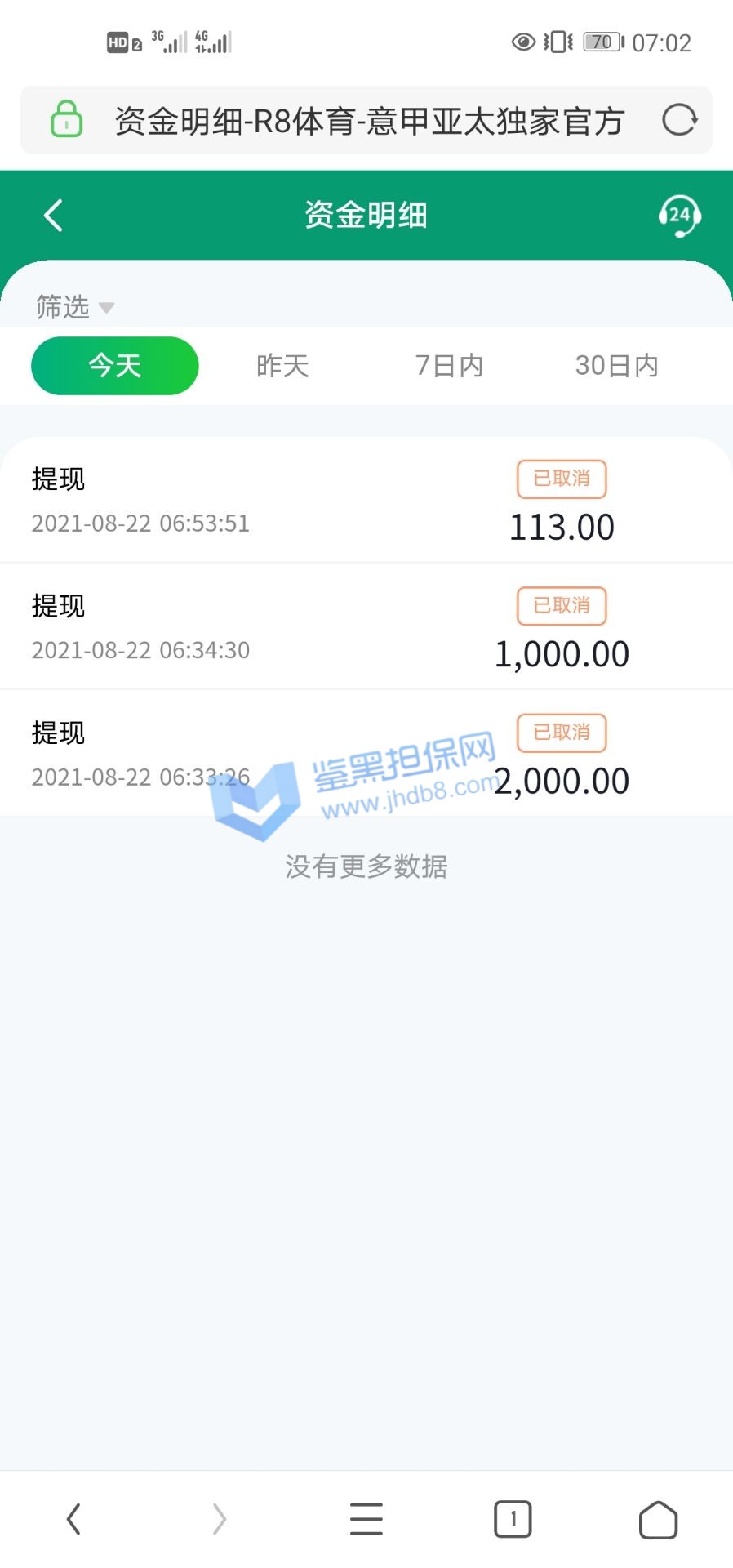Tap the browser address bar
The width and height of the screenshot is (733, 1568).
click(x=367, y=121)
